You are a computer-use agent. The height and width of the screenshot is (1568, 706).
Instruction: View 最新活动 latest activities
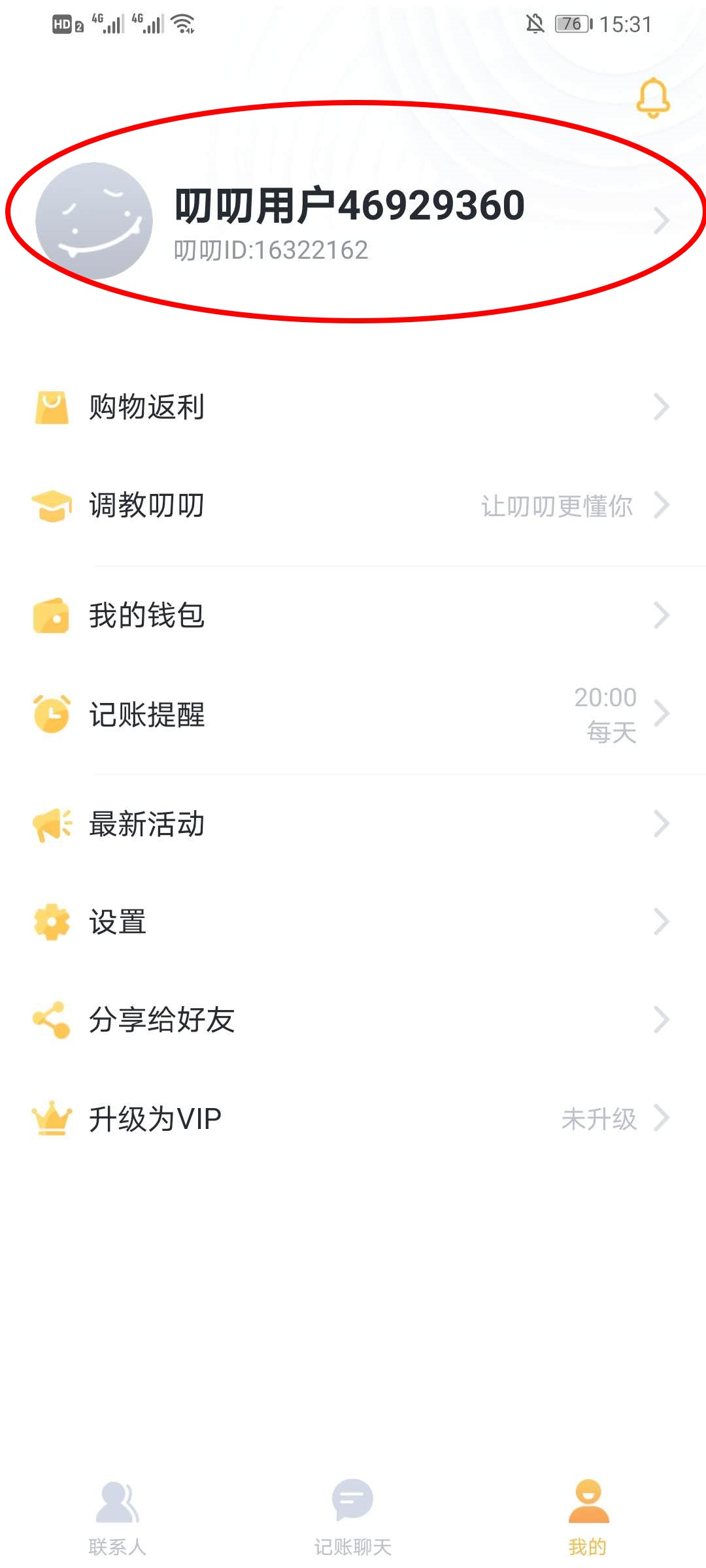tap(353, 824)
